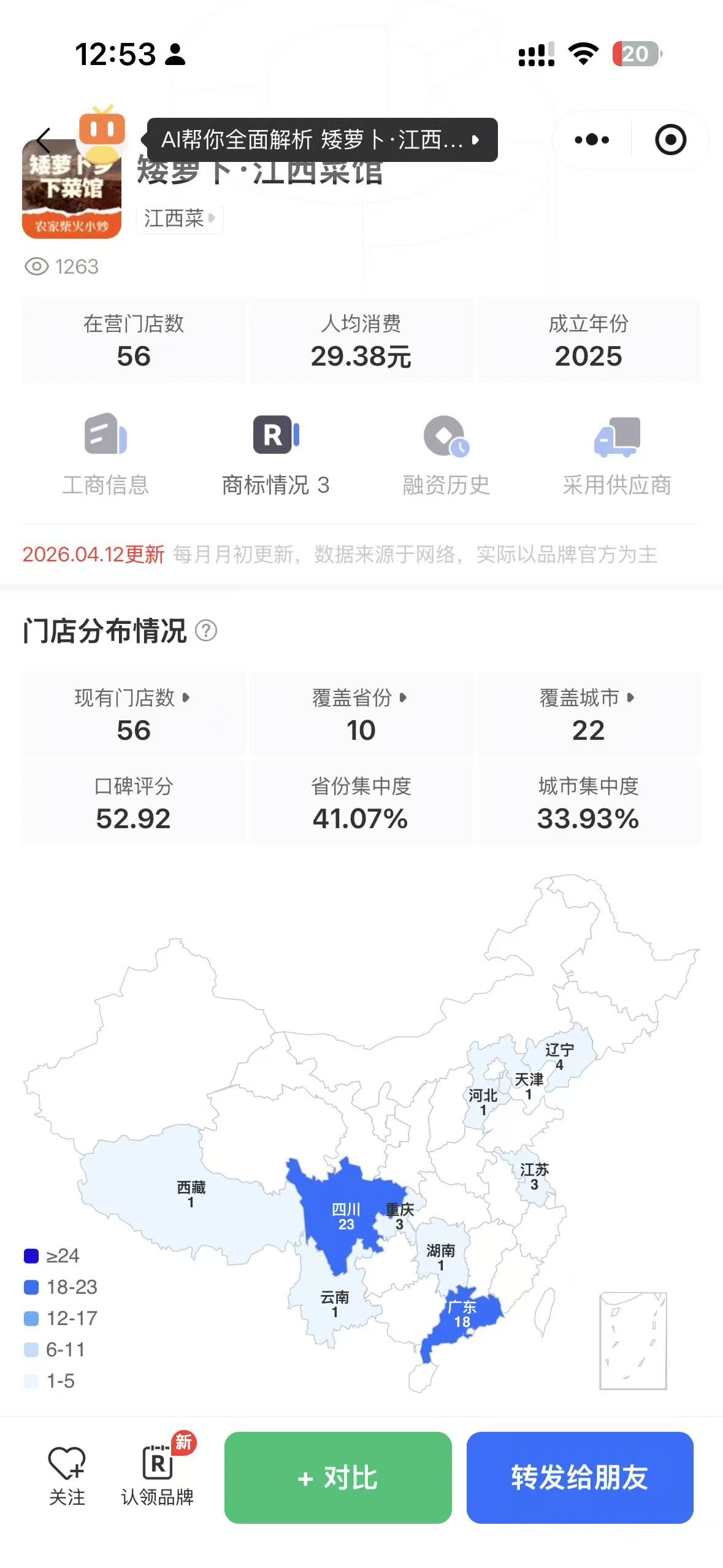View 融资历史 financing history
Image resolution: width=723 pixels, height=1568 pixels.
(446, 455)
